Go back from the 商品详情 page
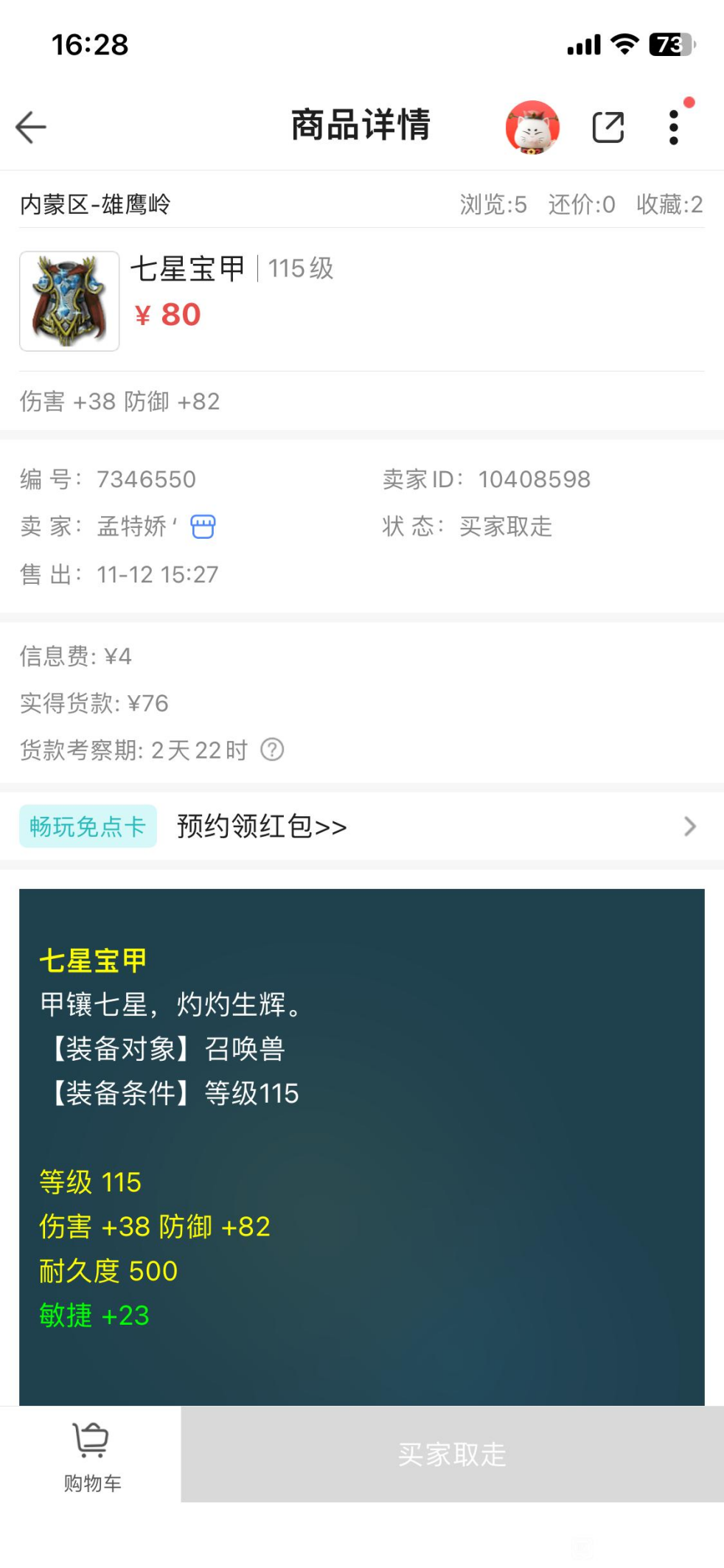The image size is (724, 1568). pyautogui.click(x=31, y=127)
